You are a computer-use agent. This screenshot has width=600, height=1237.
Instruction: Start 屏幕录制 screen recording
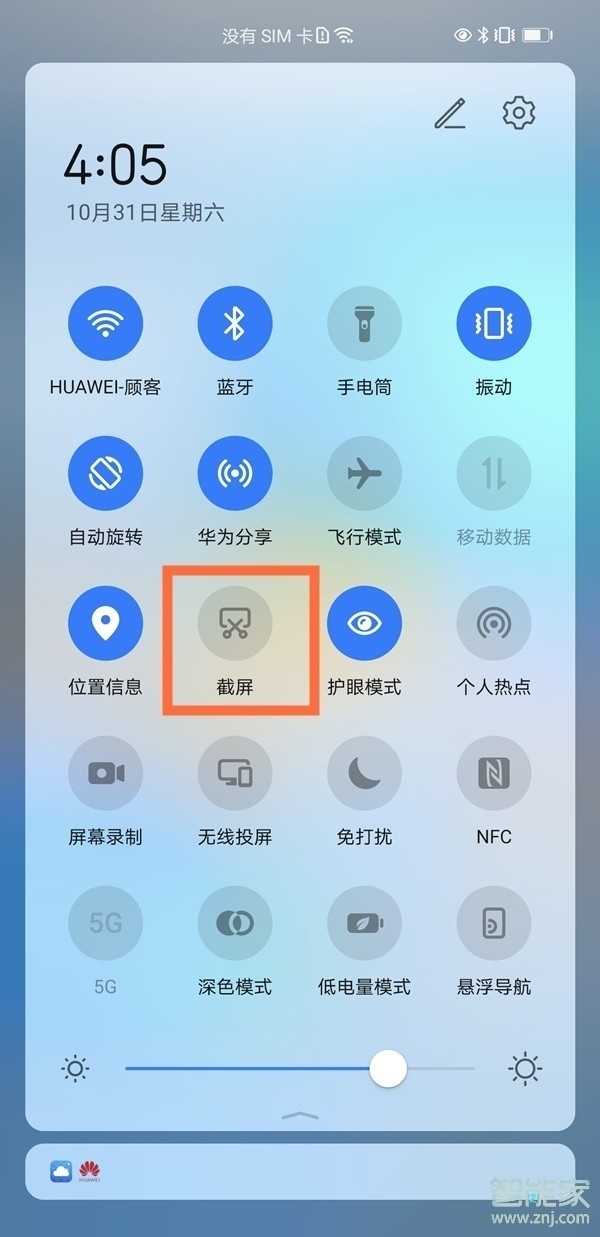coord(105,773)
